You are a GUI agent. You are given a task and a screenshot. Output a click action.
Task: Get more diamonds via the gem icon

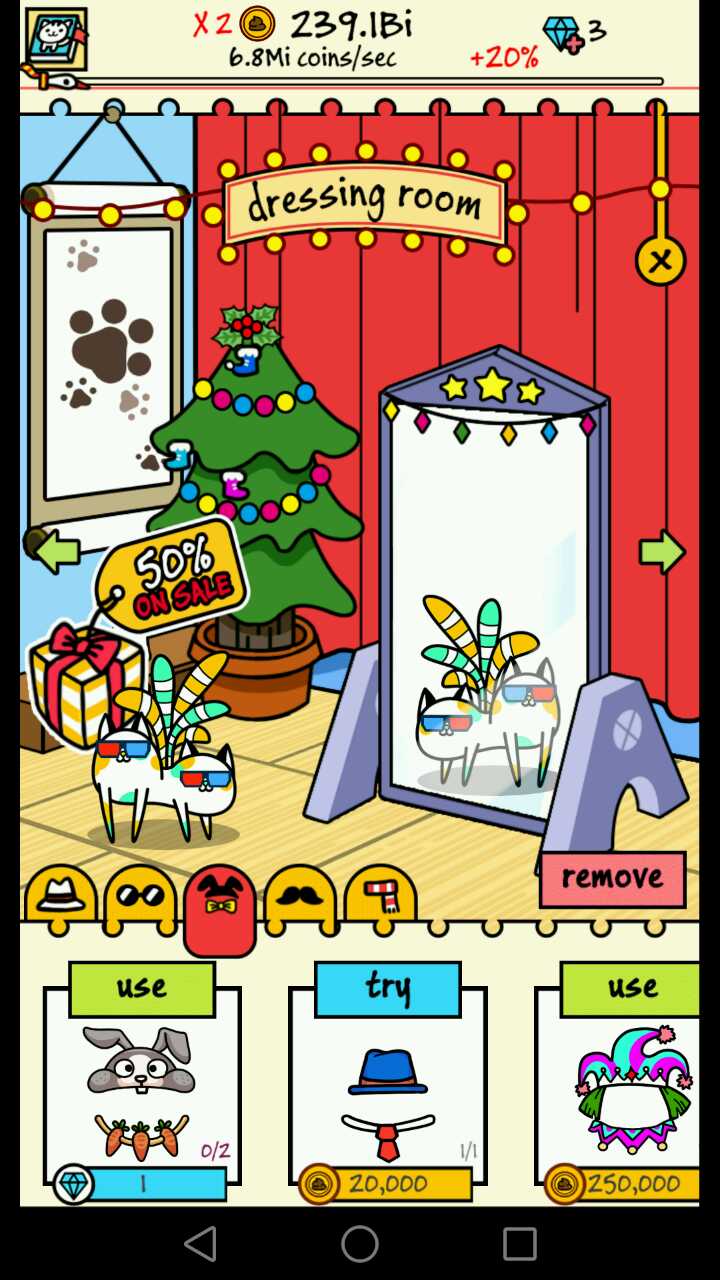coord(563,35)
